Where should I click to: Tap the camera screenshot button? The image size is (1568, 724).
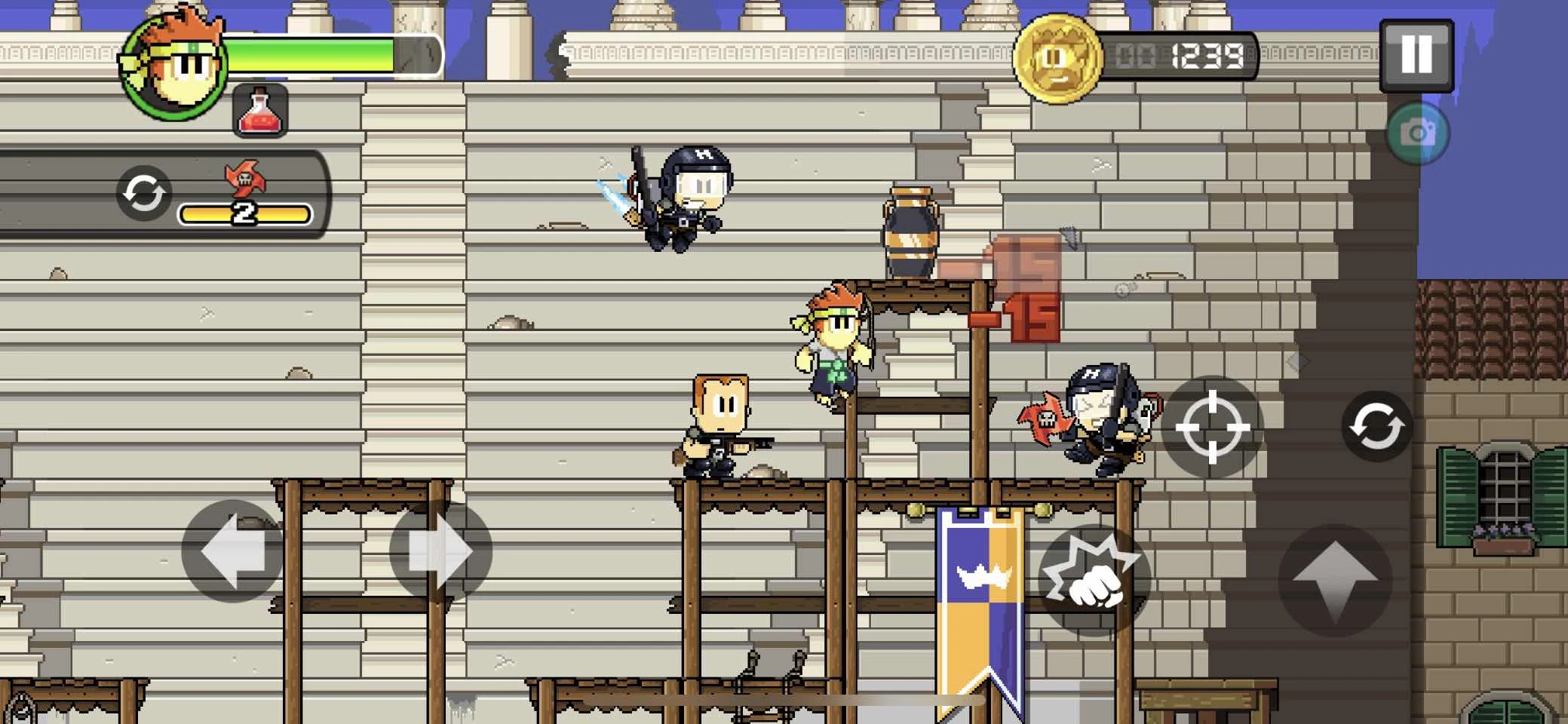click(x=1418, y=133)
